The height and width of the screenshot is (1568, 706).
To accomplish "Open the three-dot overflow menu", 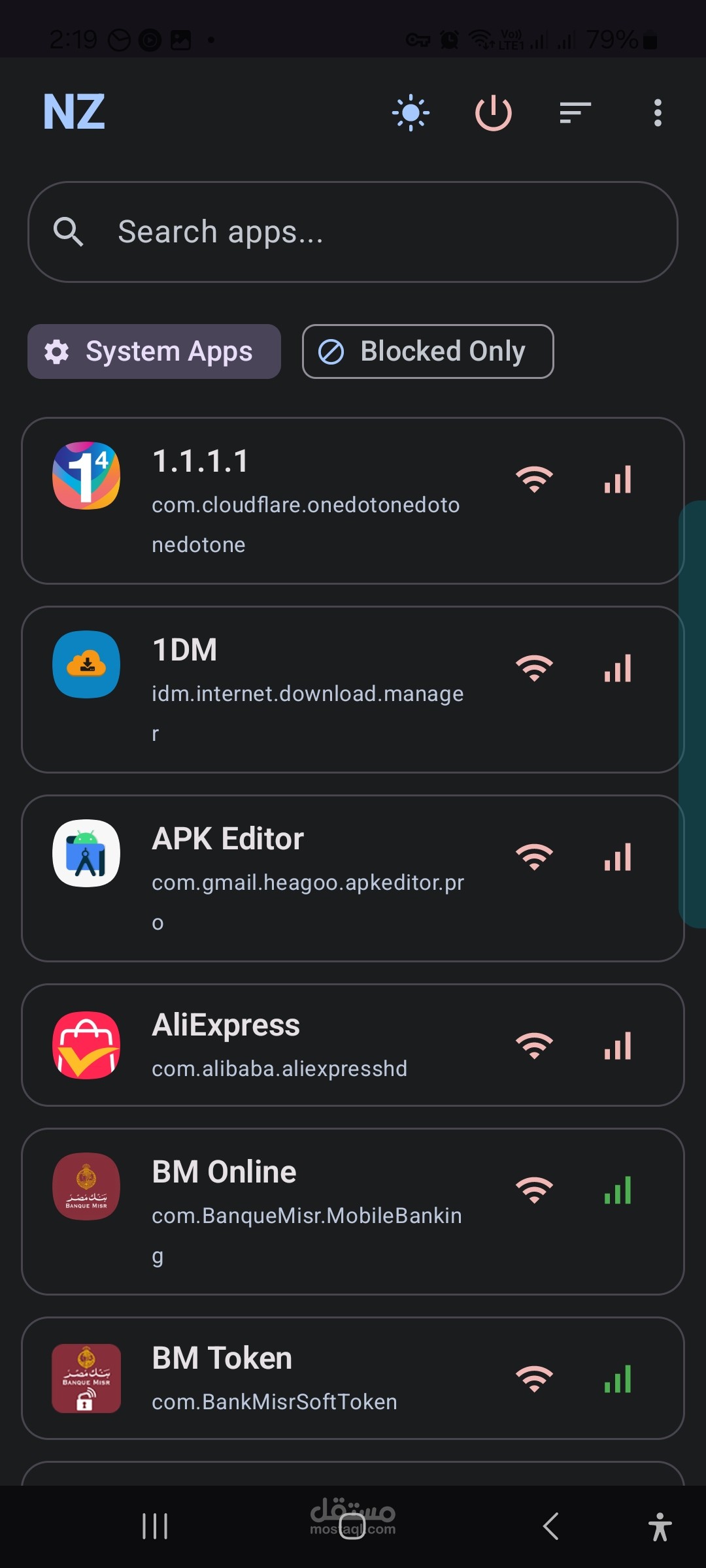I will pos(657,112).
